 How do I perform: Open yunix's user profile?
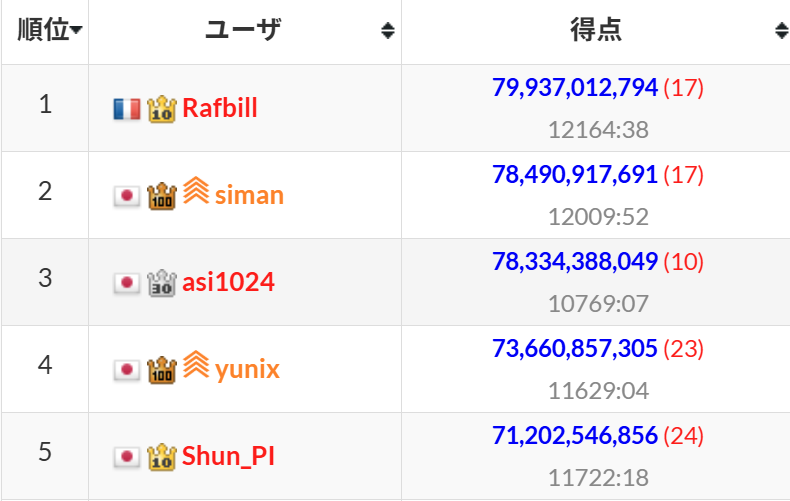247,369
